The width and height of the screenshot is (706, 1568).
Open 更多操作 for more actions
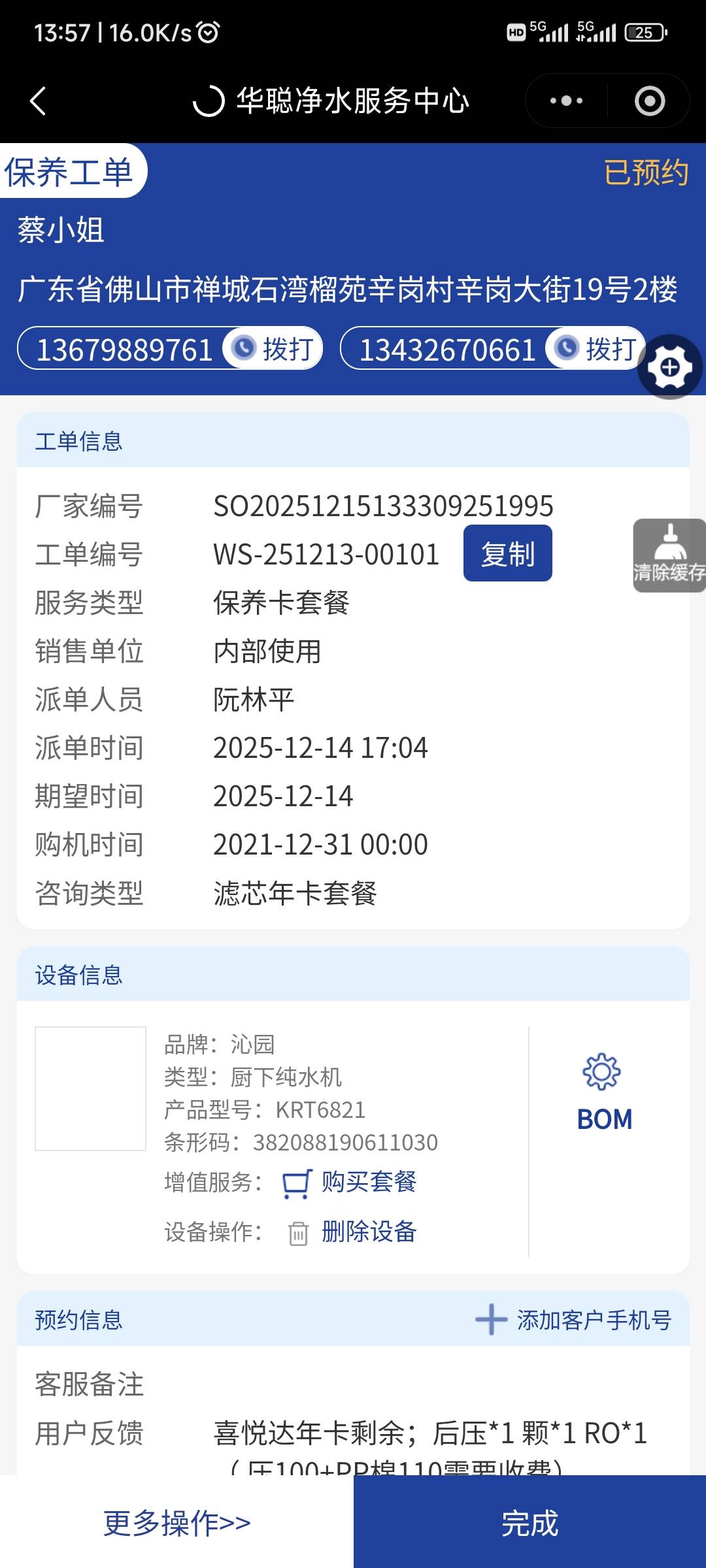pyautogui.click(x=176, y=1523)
